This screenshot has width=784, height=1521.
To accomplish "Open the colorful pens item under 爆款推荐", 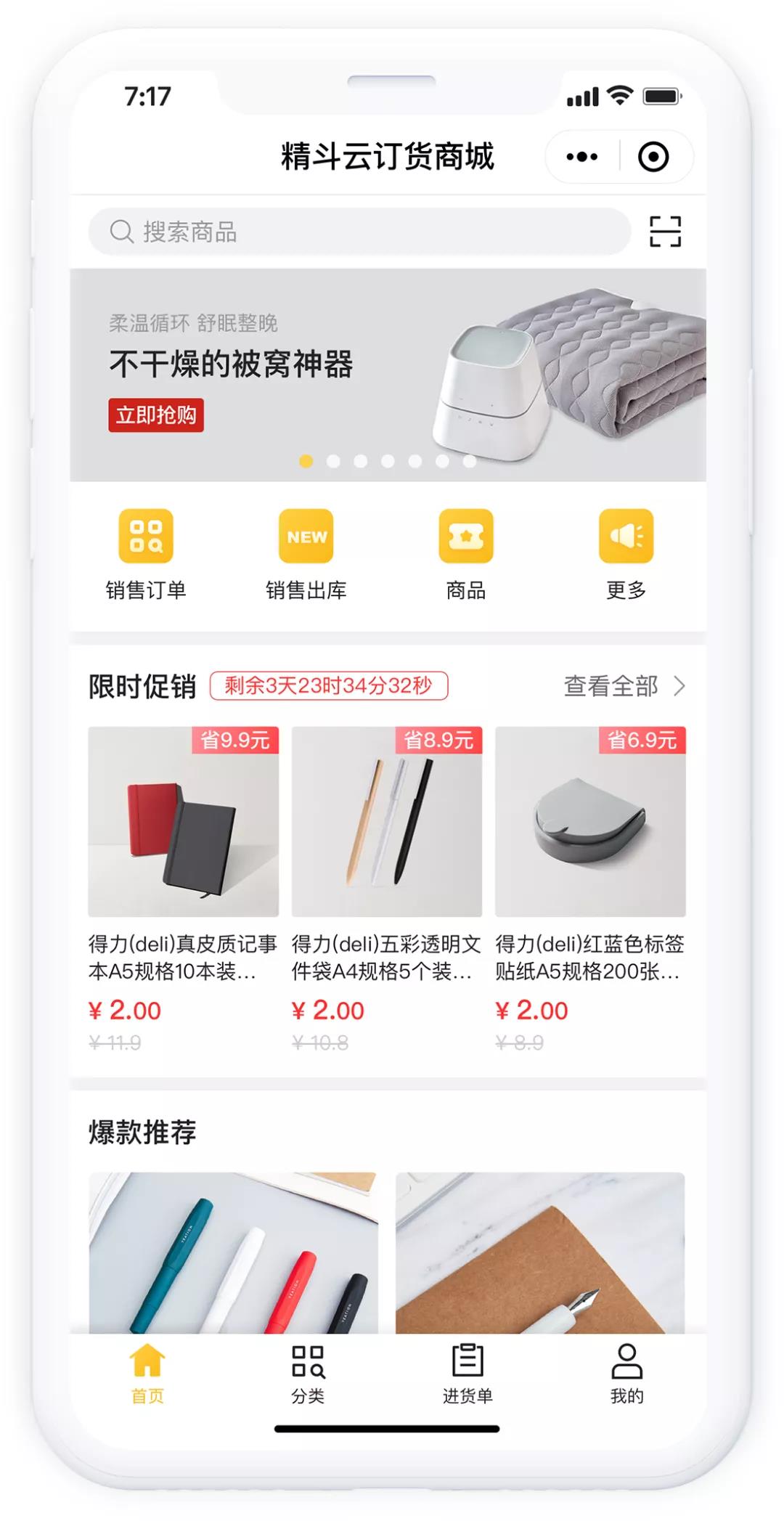I will (x=233, y=1252).
